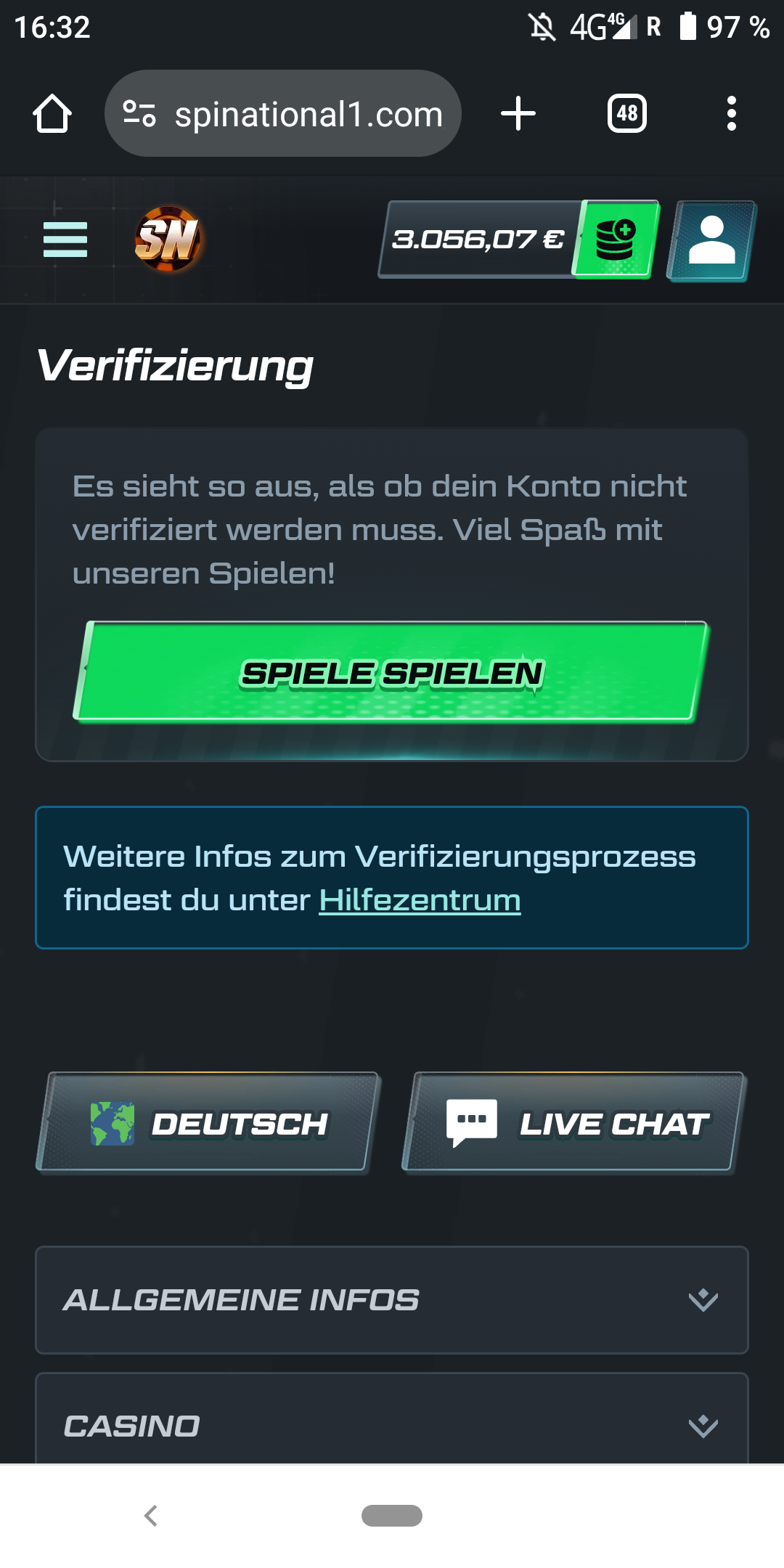Change language via the DEUTSCH button
Image resolution: width=784 pixels, height=1568 pixels.
point(208,1123)
